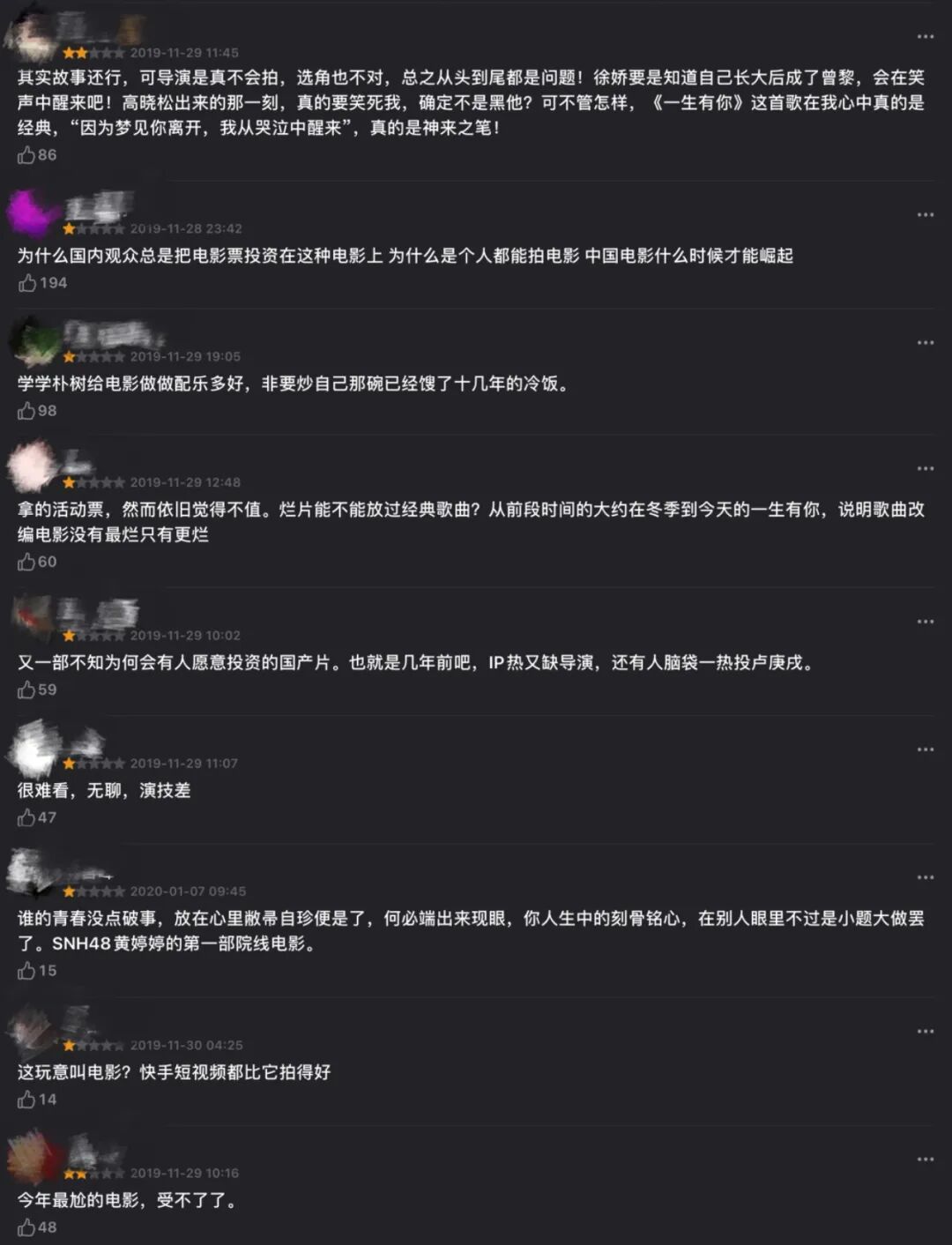Open overflow menu for the 2019-11-29 11:45 comment
Image resolution: width=952 pixels, height=1245 pixels.
pos(925,37)
